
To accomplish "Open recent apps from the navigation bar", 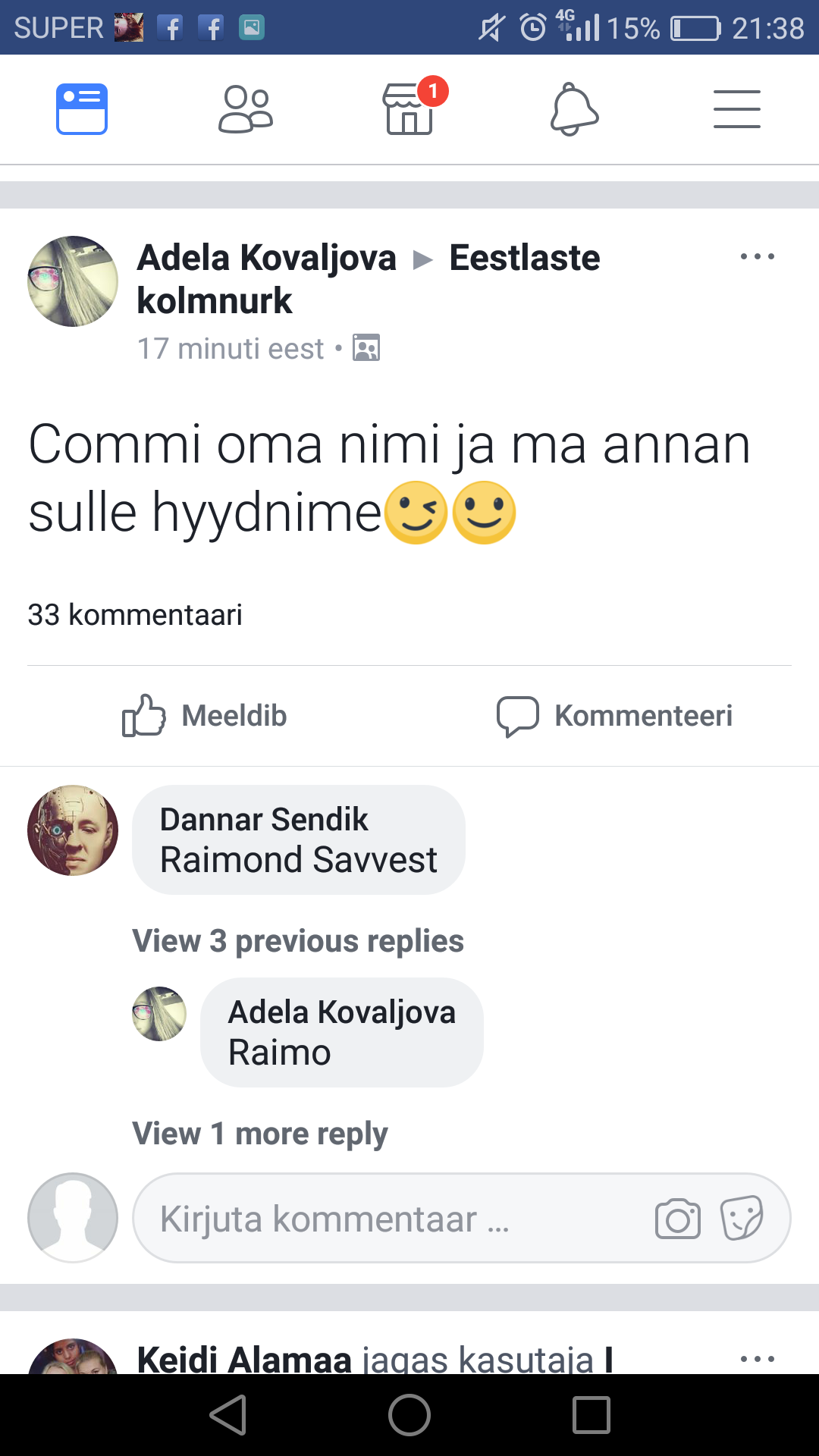I will coord(591,1415).
